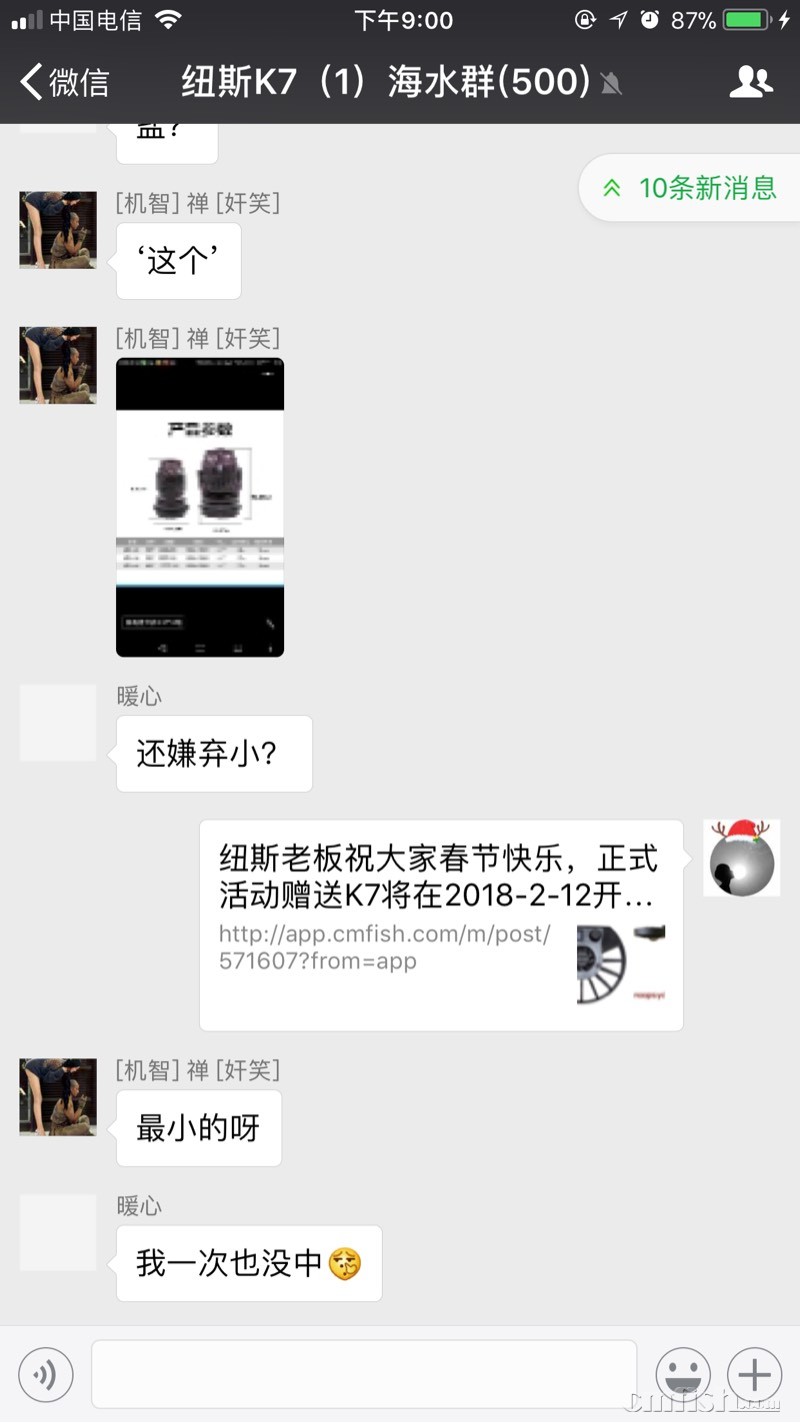This screenshot has height=1423, width=800.
Task: Go back to the 微信 chat list
Action: coord(65,82)
